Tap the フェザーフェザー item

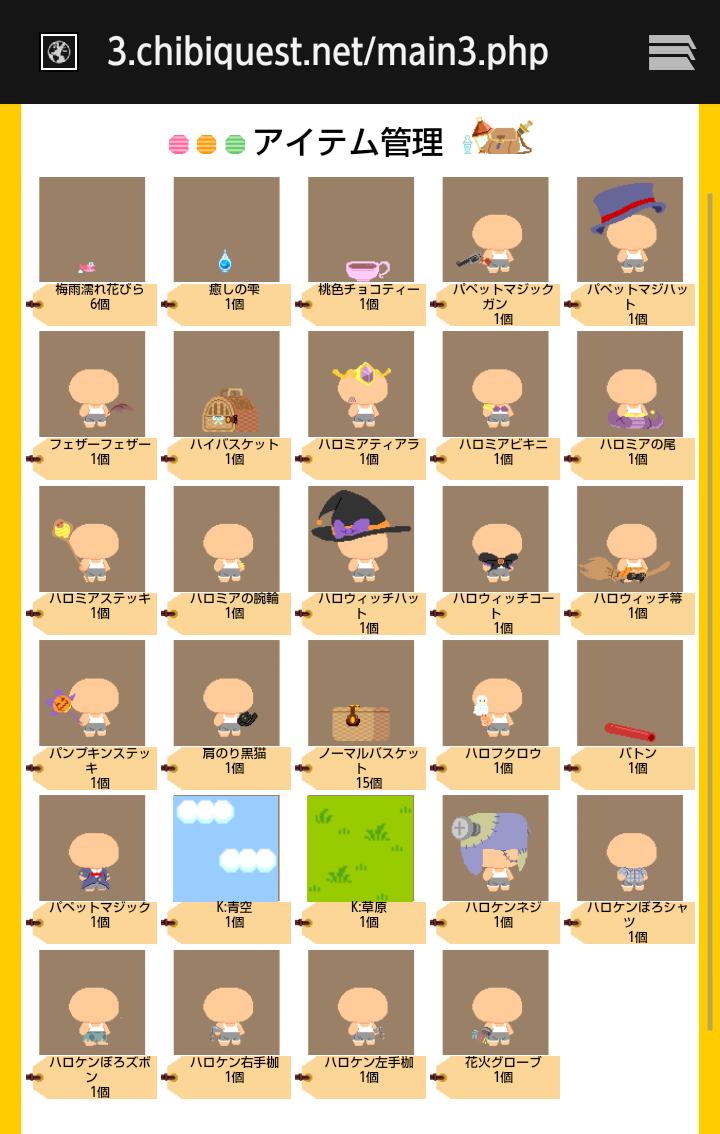tap(92, 385)
